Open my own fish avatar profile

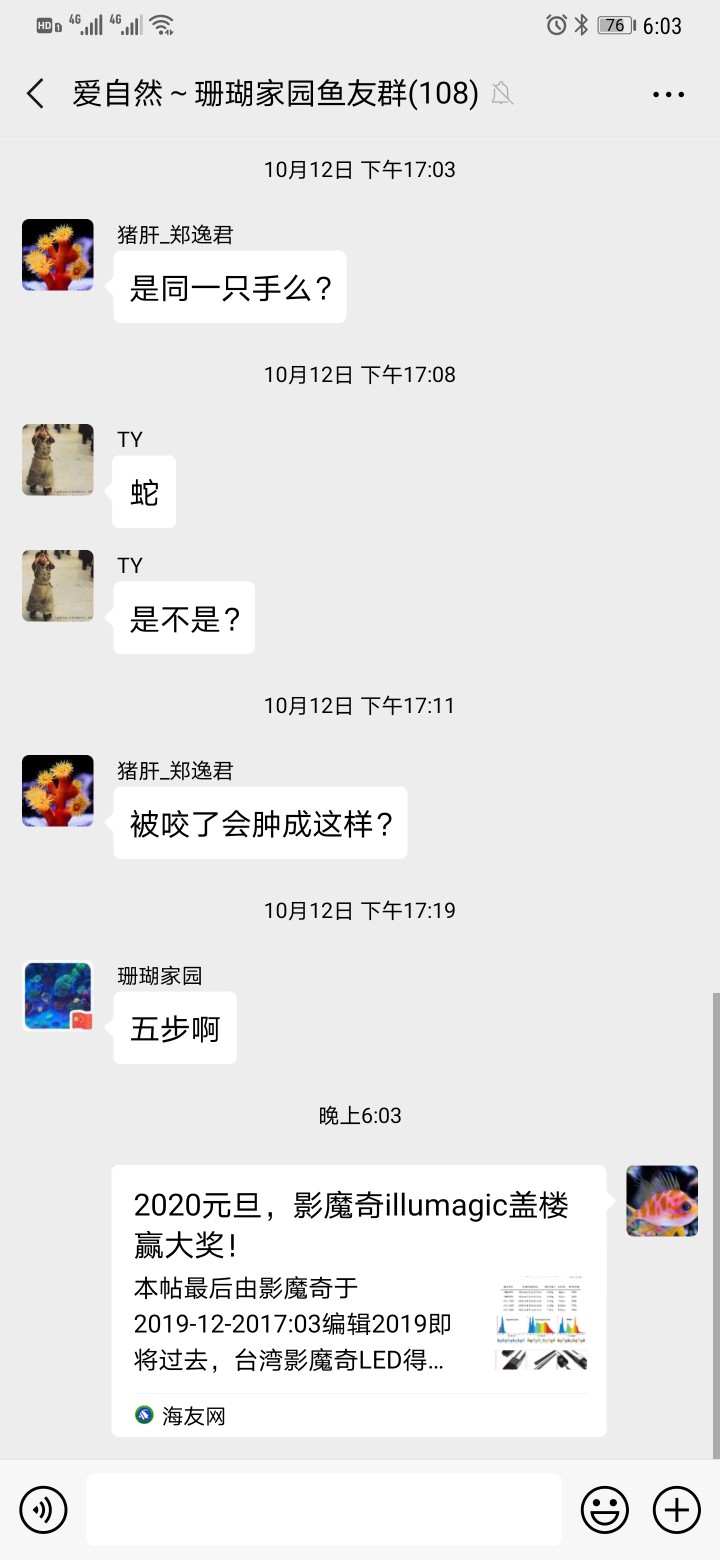point(662,1201)
